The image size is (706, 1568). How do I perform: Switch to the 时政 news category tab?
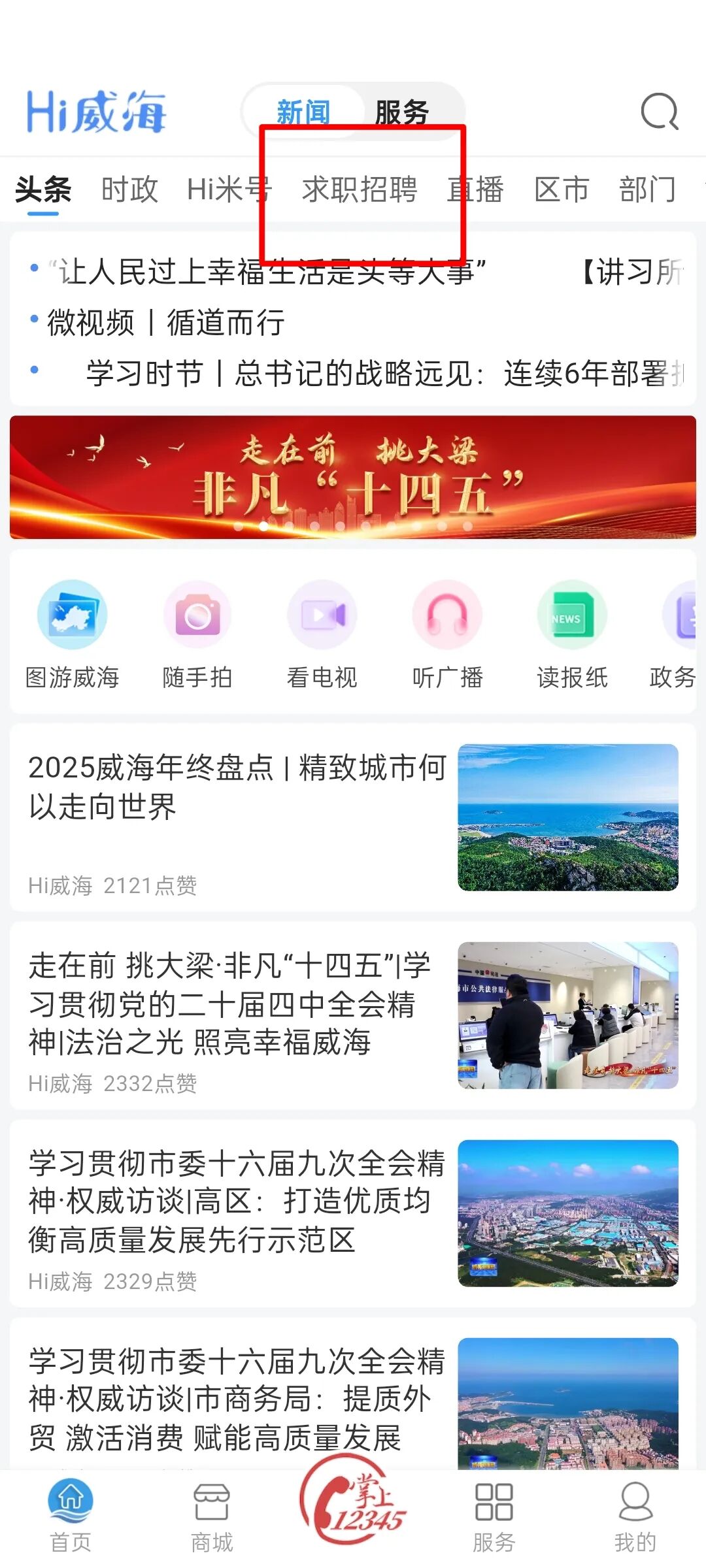[x=128, y=189]
